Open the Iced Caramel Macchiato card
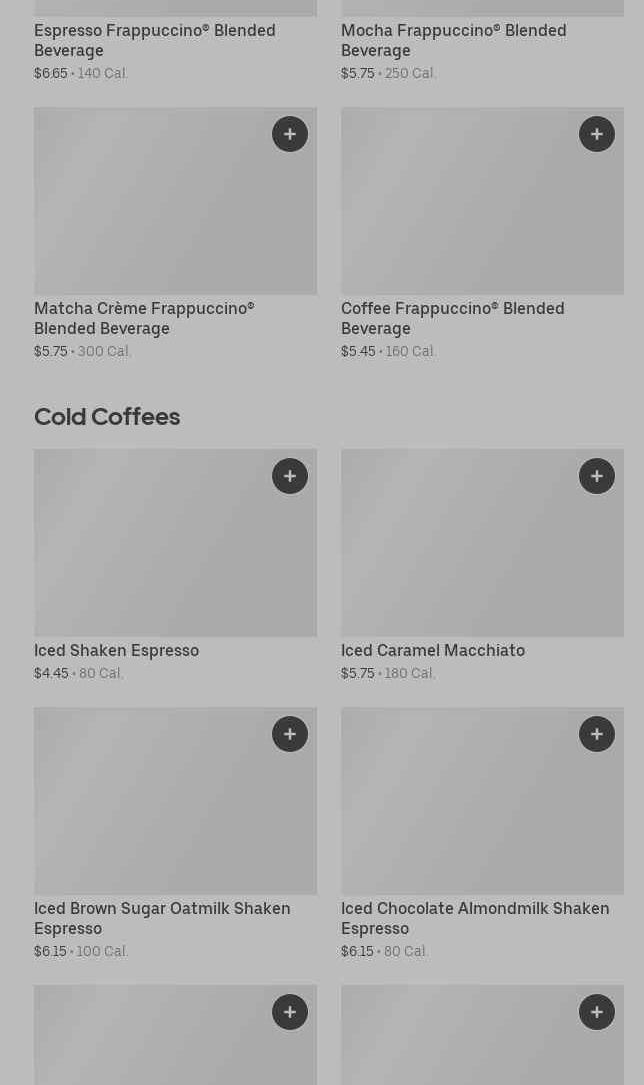Screen dimensions: 644x1085 coord(482,565)
